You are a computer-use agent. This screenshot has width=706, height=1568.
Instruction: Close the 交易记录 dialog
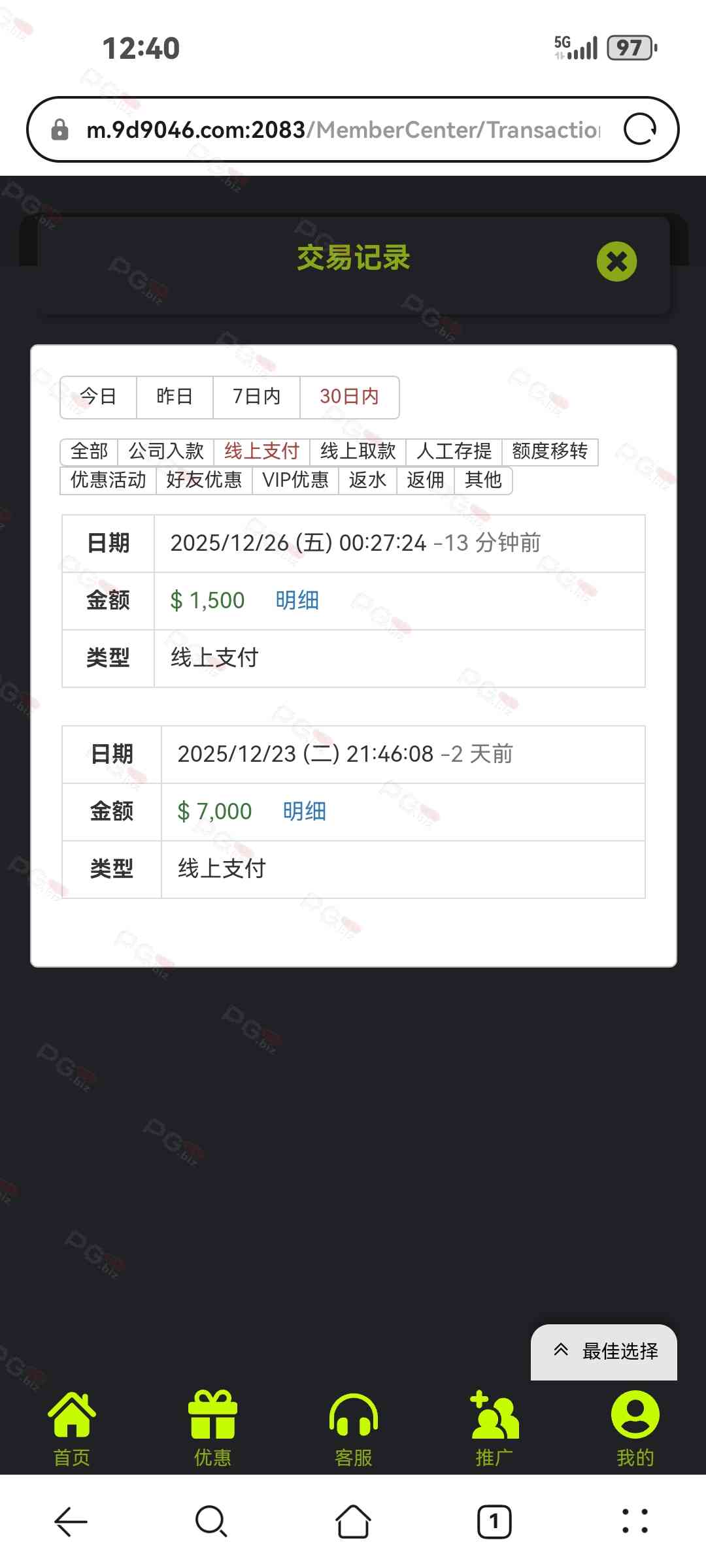coord(616,261)
